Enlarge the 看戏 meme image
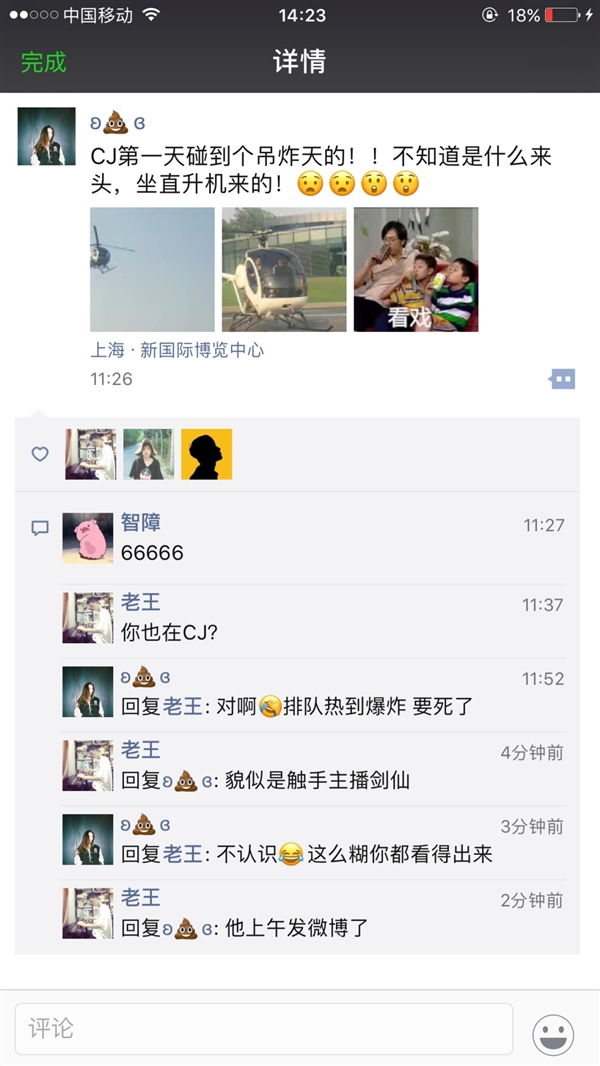Viewport: 600px width, 1066px height. click(x=416, y=269)
